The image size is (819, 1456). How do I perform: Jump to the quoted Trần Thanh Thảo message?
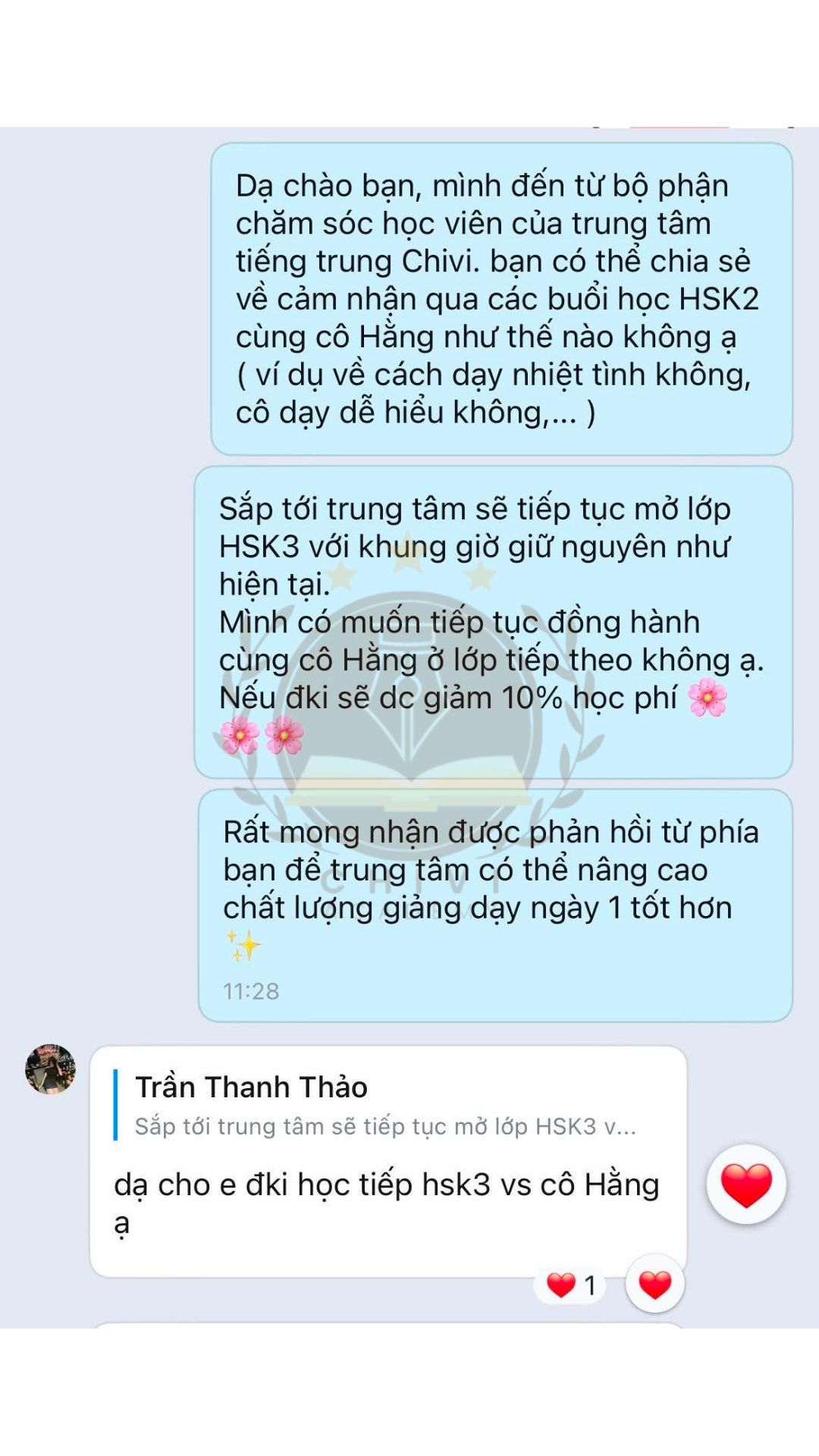pyautogui.click(x=384, y=1106)
